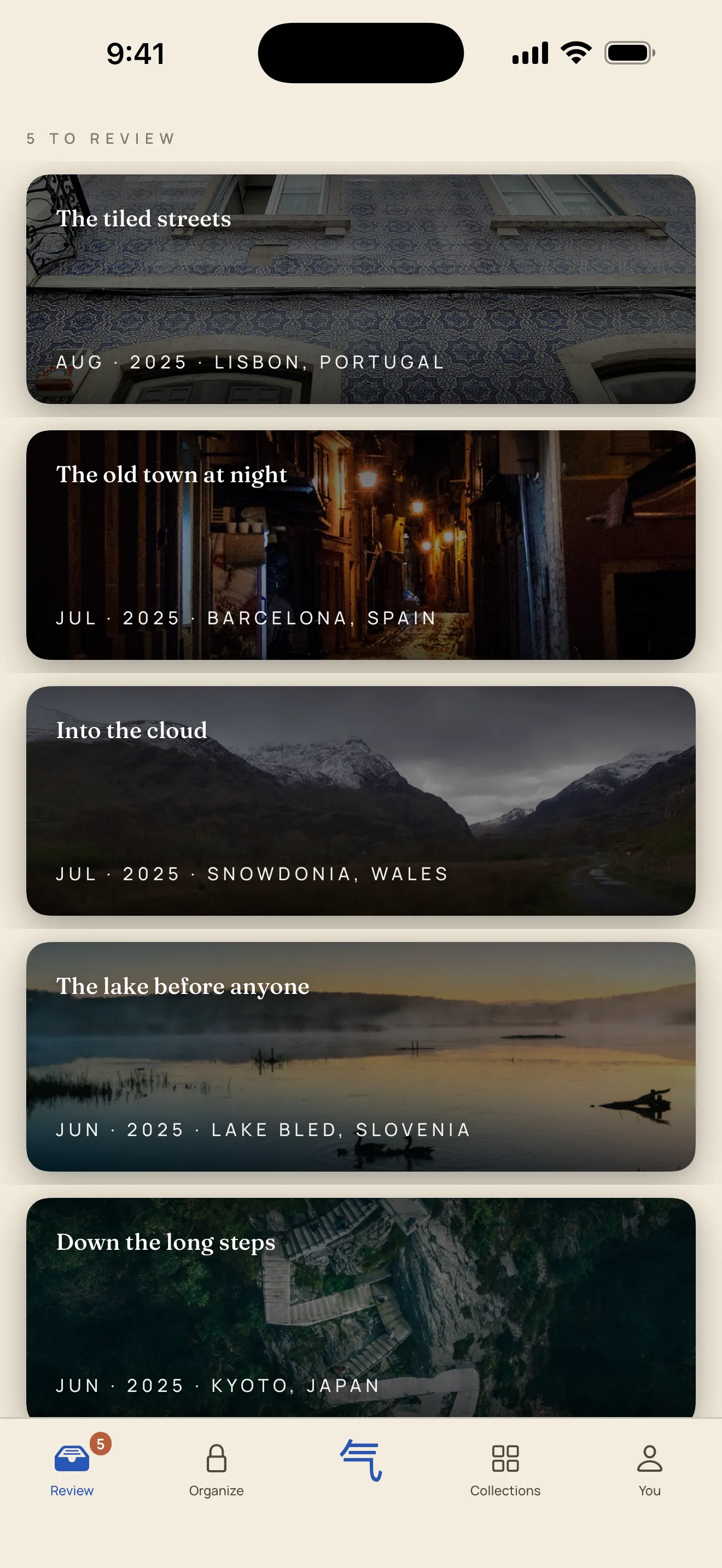
Task: Open Into the cloud Snowdonia card
Action: (360, 800)
